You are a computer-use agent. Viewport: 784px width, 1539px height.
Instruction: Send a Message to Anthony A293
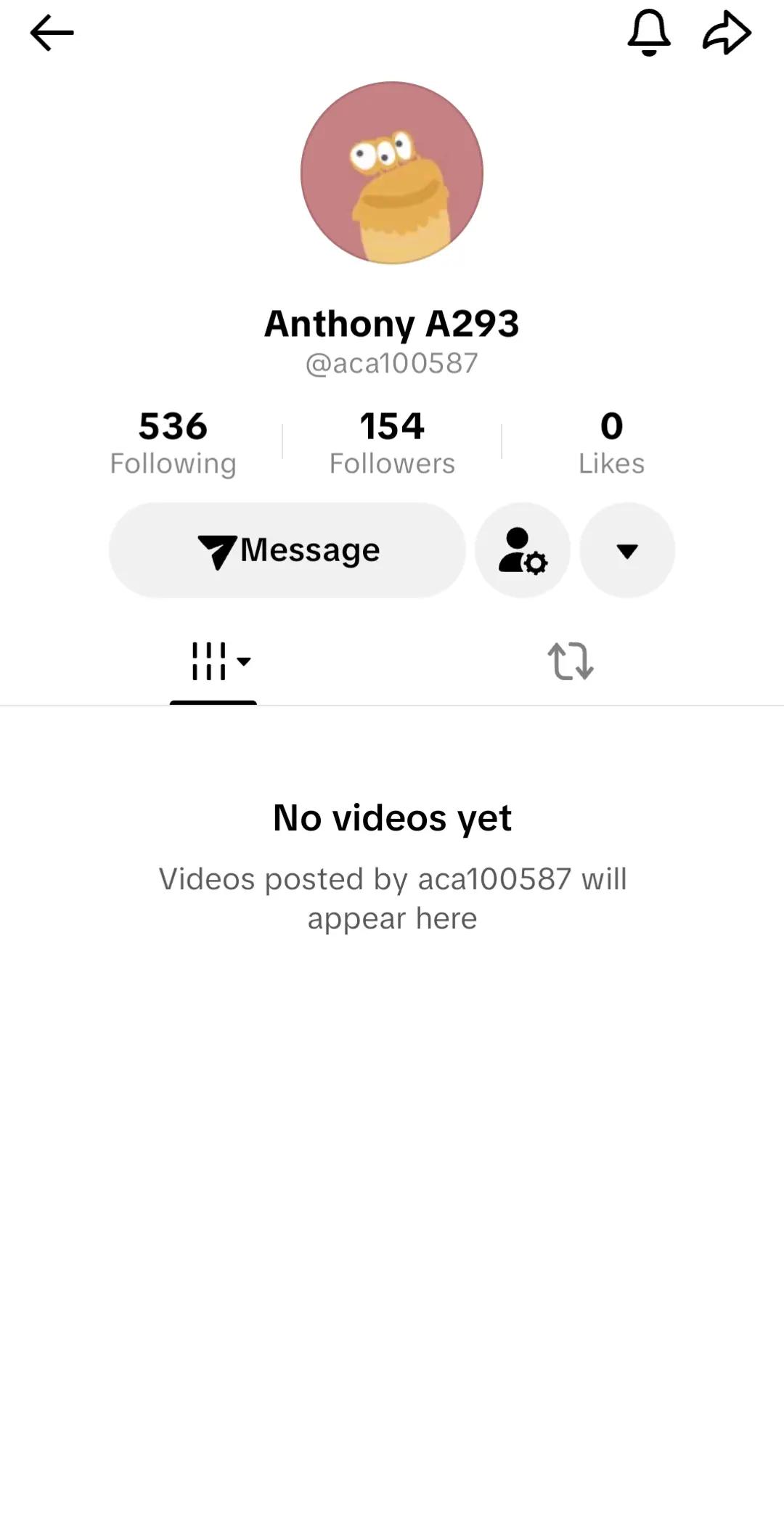pyautogui.click(x=287, y=550)
